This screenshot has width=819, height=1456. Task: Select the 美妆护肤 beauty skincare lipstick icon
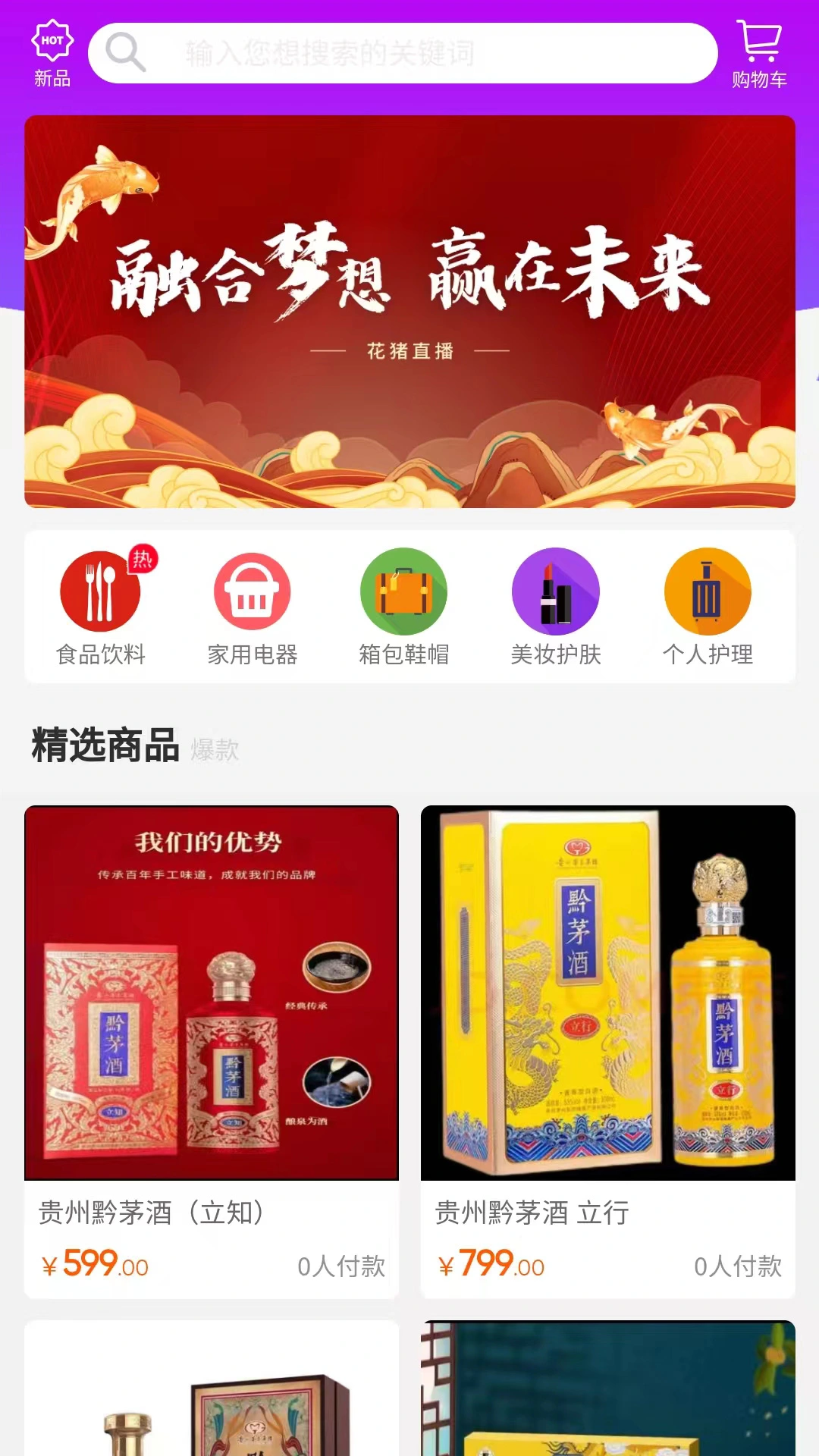(556, 591)
